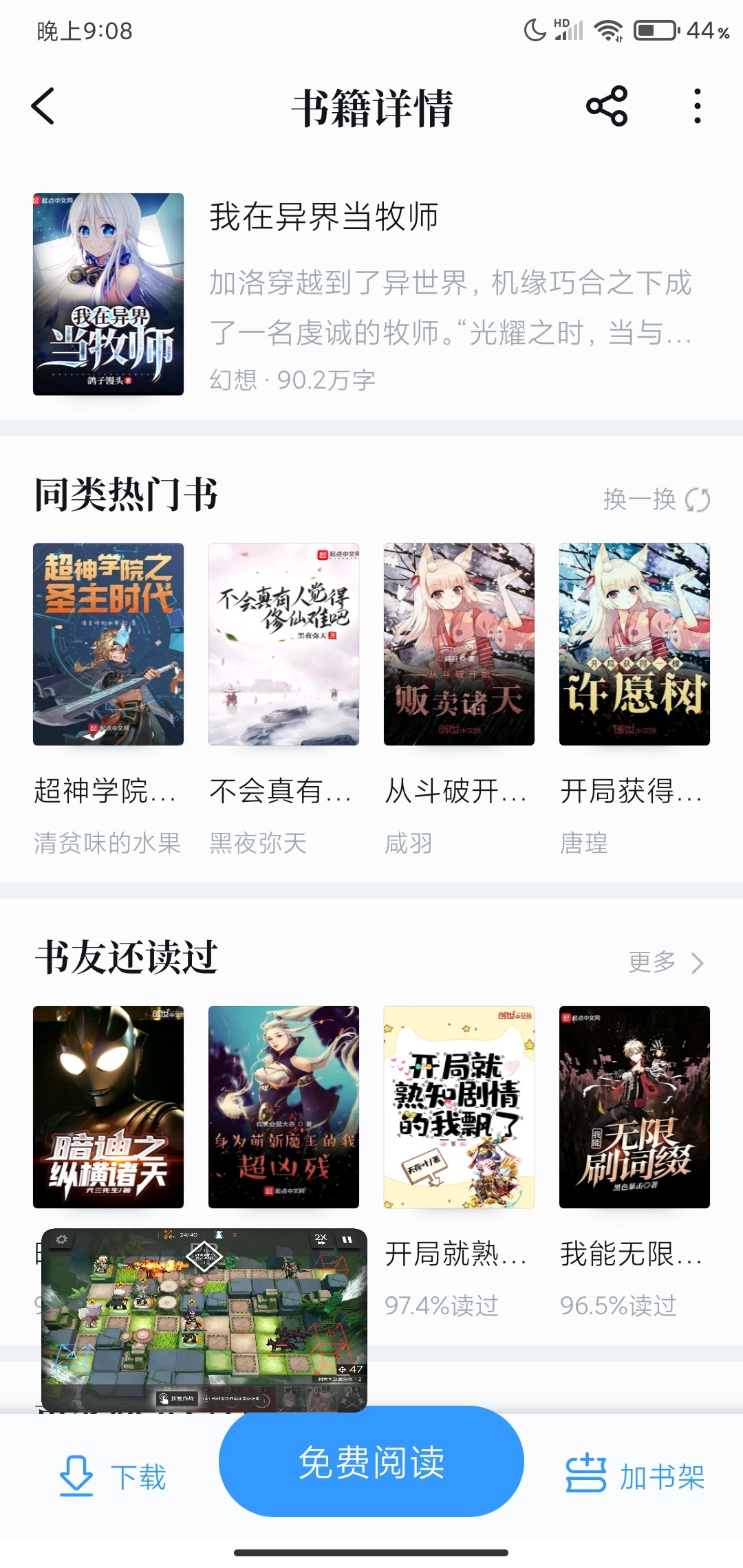View 更多 books readers also read
Viewport: 743px width, 1568px height.
click(x=665, y=962)
